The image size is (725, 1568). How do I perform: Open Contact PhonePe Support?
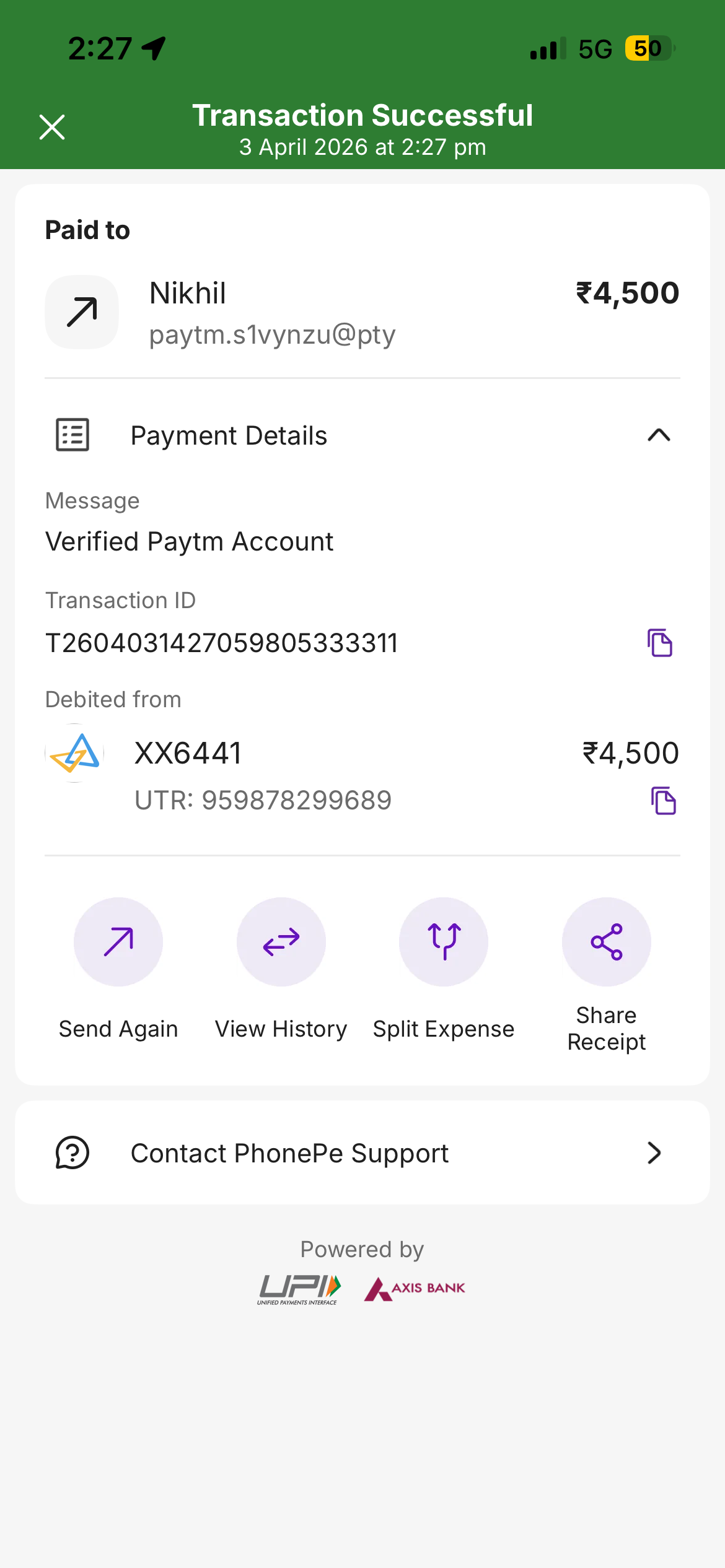(362, 1153)
